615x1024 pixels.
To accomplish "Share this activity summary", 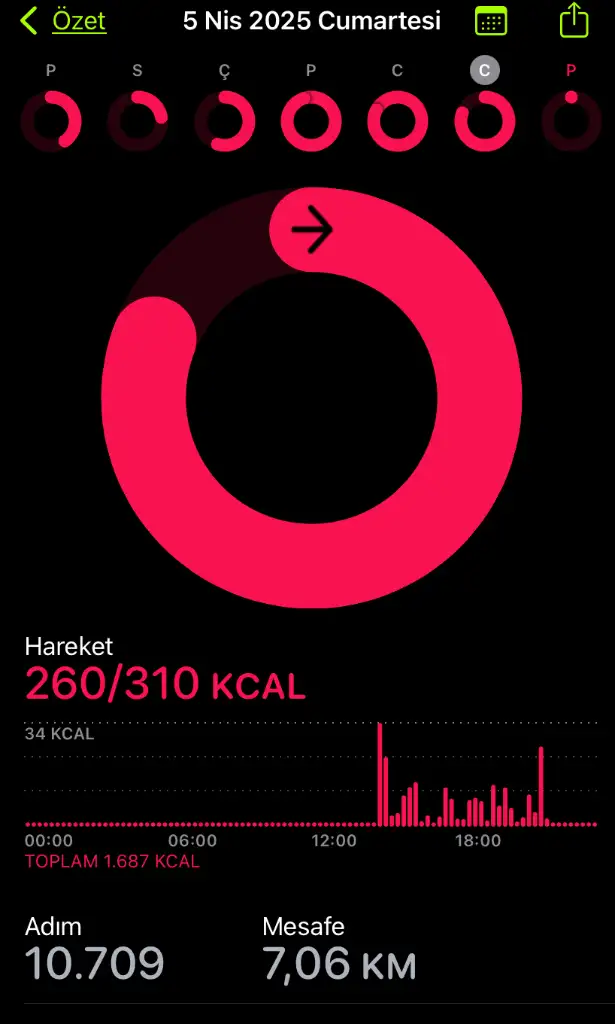I will pos(575,20).
